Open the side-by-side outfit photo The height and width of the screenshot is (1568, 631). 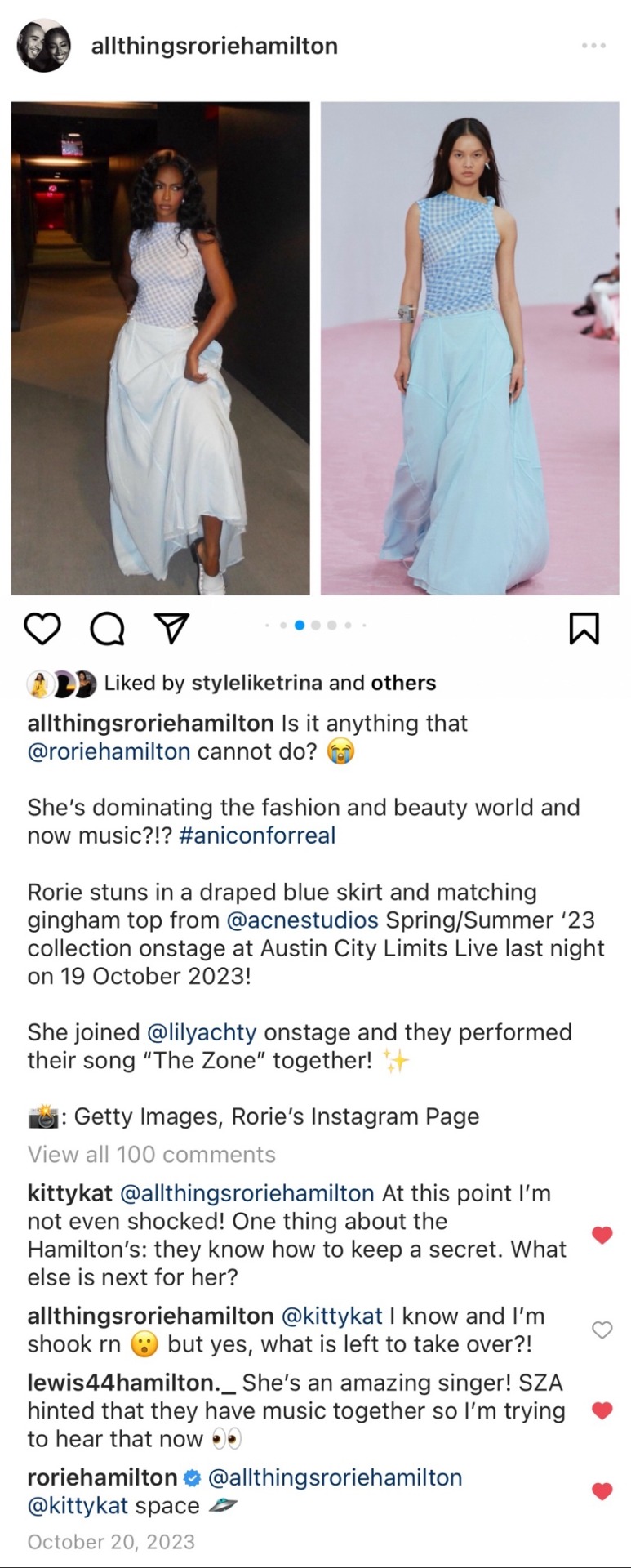pyautogui.click(x=315, y=348)
